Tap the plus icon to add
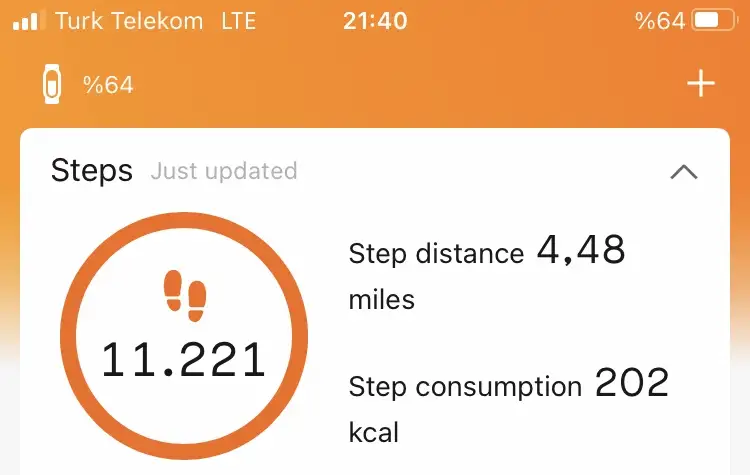Image resolution: width=750 pixels, height=475 pixels. pyautogui.click(x=701, y=85)
